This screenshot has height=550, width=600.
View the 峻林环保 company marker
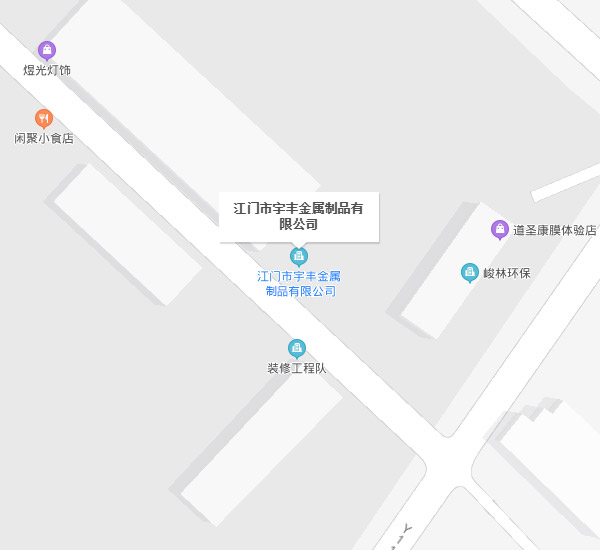[x=470, y=272]
